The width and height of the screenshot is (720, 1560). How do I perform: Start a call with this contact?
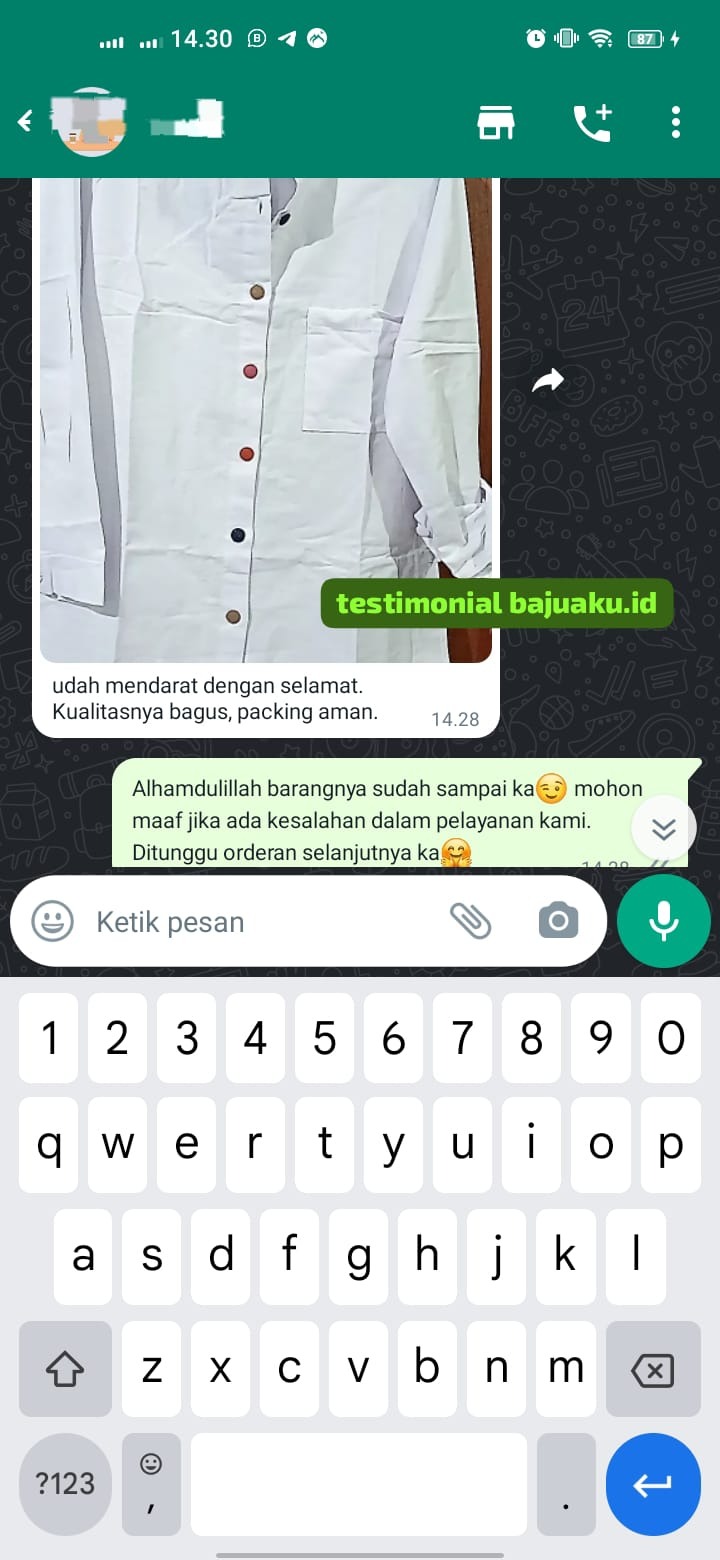coord(592,122)
